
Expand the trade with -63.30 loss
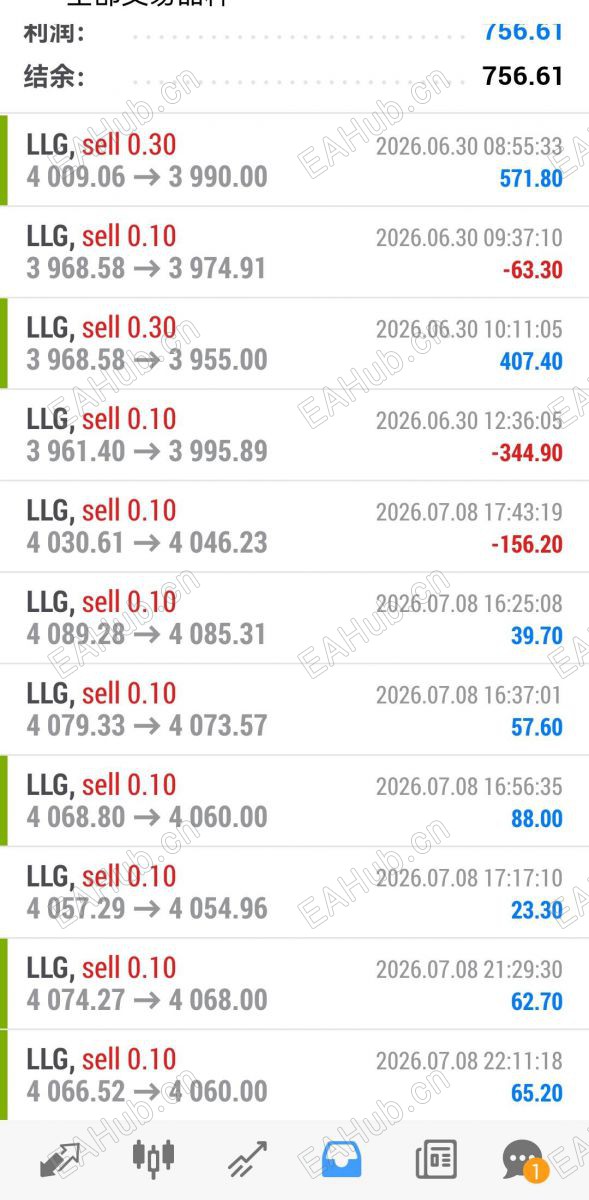click(294, 252)
